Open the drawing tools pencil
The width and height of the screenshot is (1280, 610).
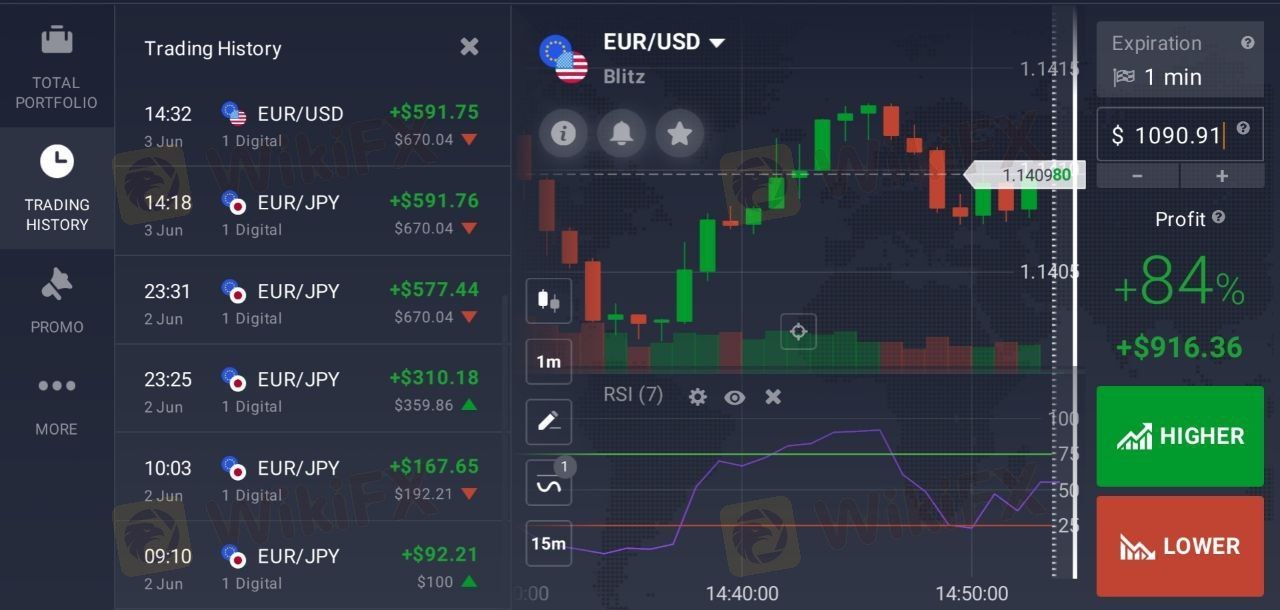coord(548,421)
